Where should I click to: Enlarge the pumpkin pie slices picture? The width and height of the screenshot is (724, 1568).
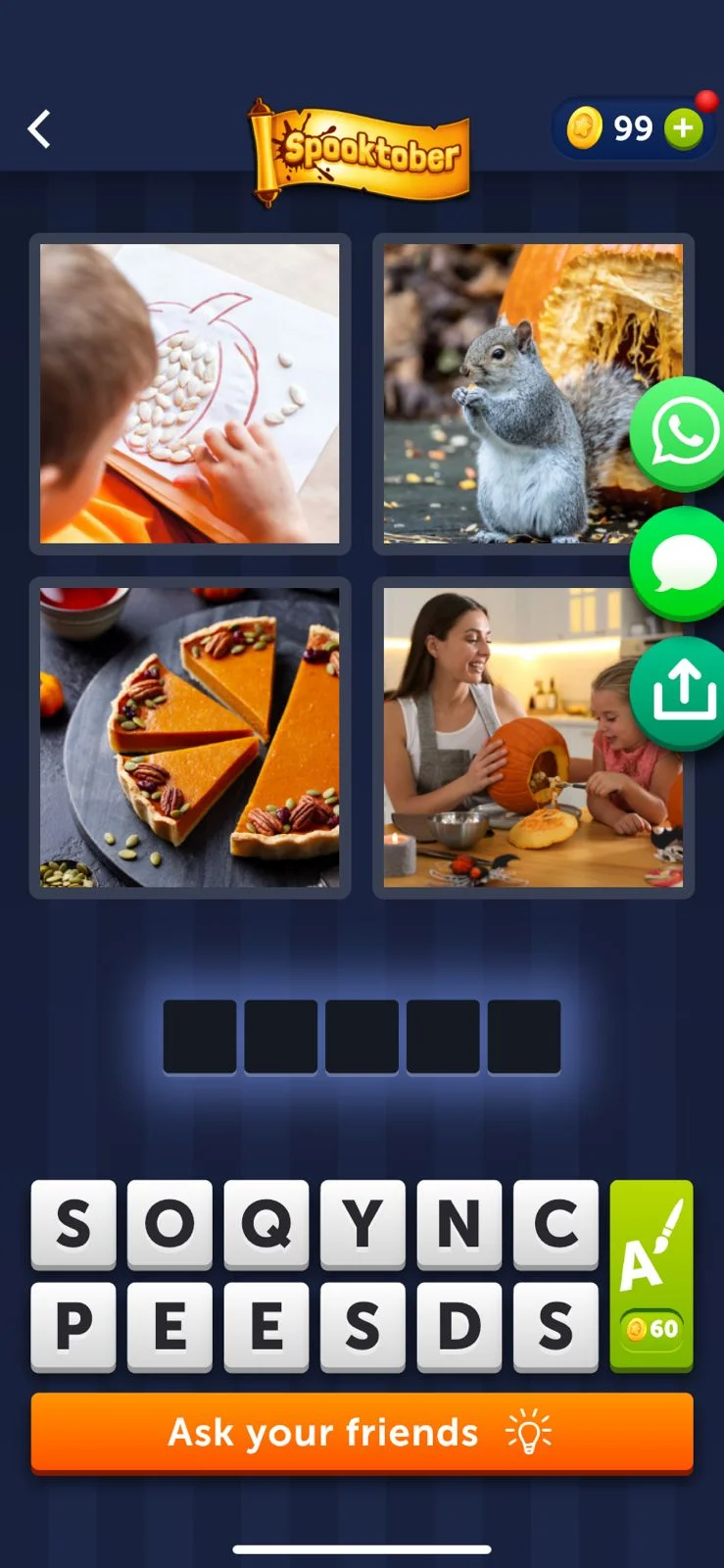pyautogui.click(x=190, y=738)
